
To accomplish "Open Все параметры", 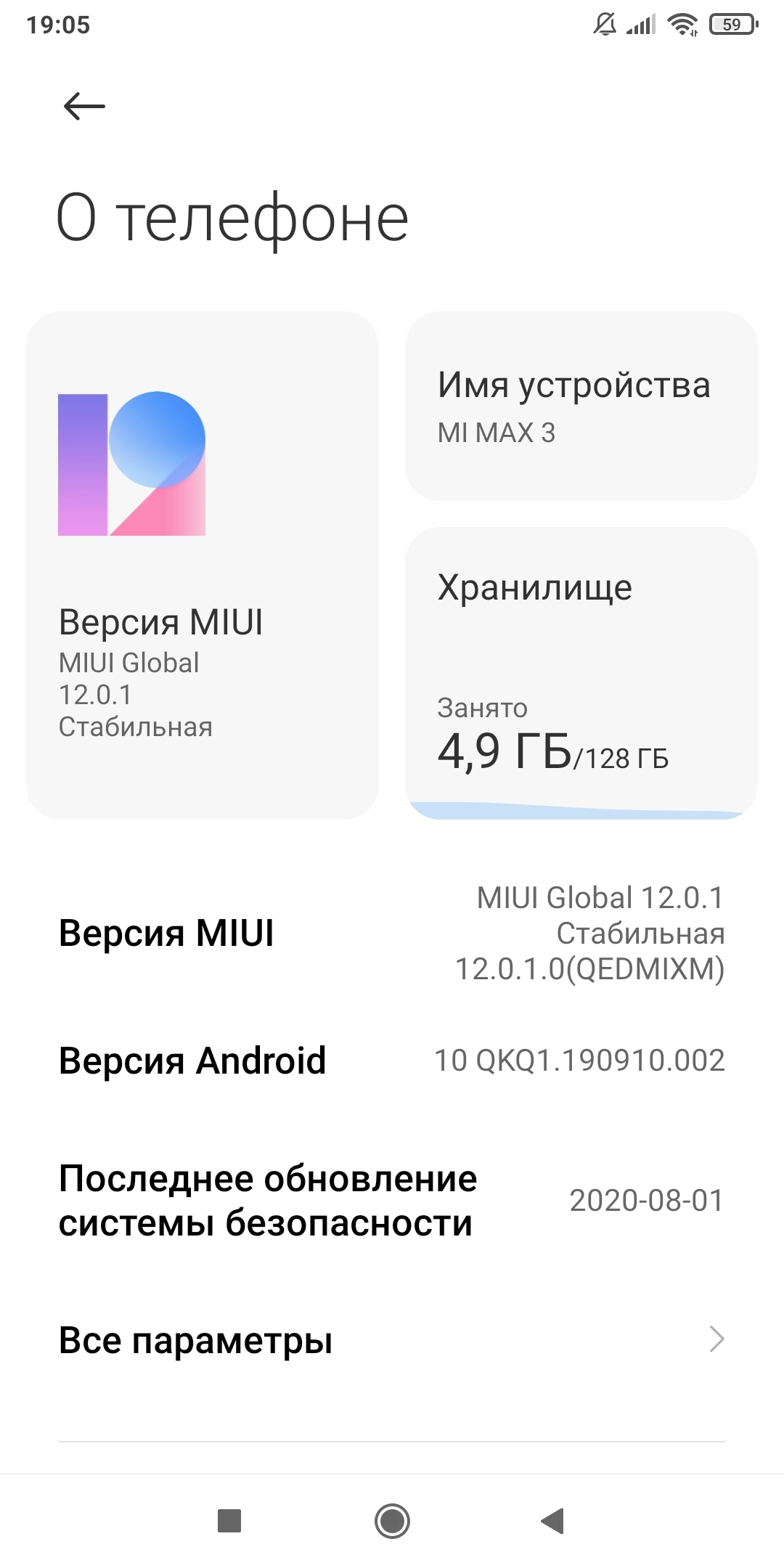I will coord(392,1339).
